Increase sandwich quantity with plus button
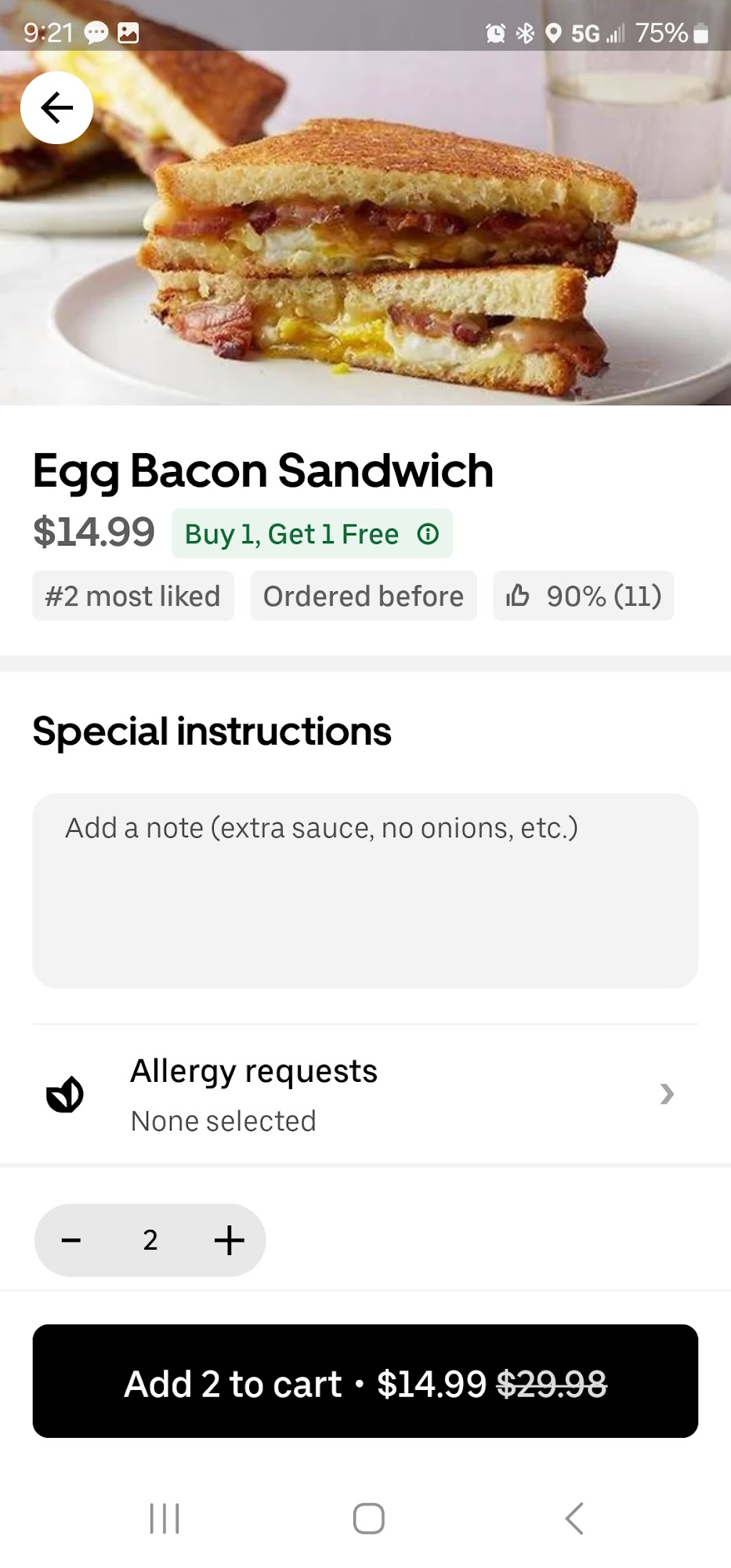 (229, 1240)
